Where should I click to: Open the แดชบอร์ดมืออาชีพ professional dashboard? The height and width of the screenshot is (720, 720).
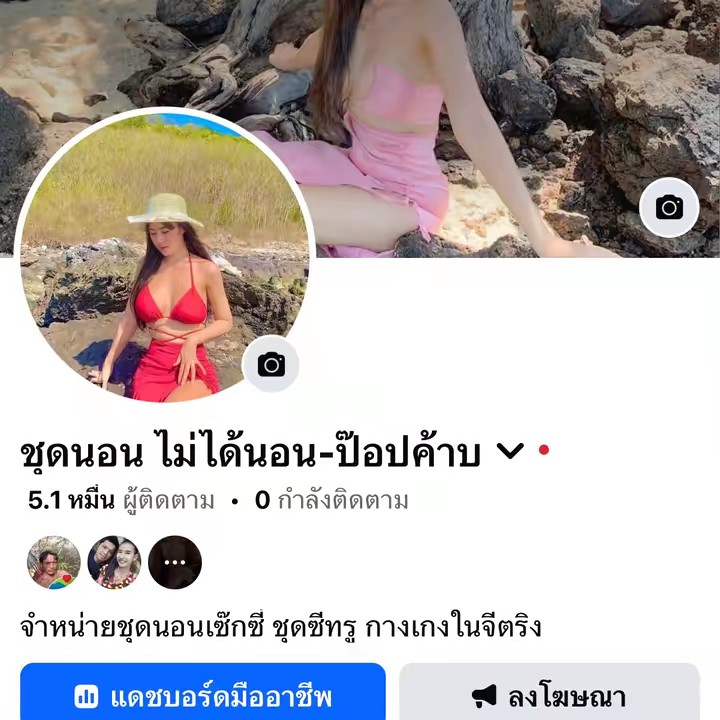coord(203,696)
